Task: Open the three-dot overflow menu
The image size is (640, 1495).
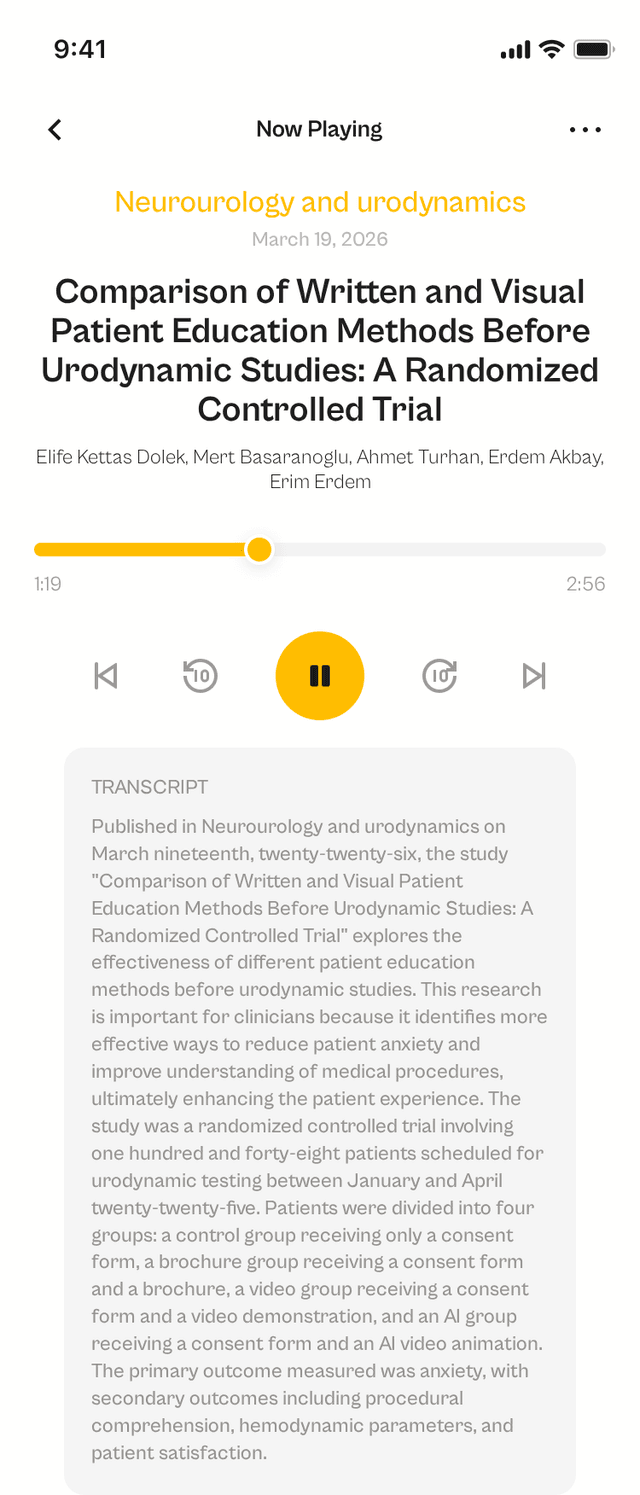Action: 585,129
